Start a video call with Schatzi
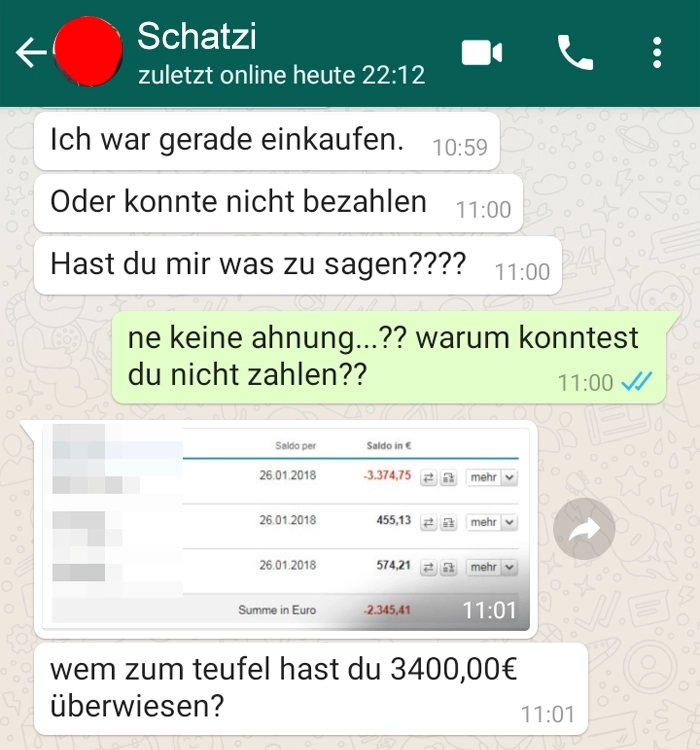Image resolution: width=700 pixels, height=750 pixels. [x=481, y=53]
